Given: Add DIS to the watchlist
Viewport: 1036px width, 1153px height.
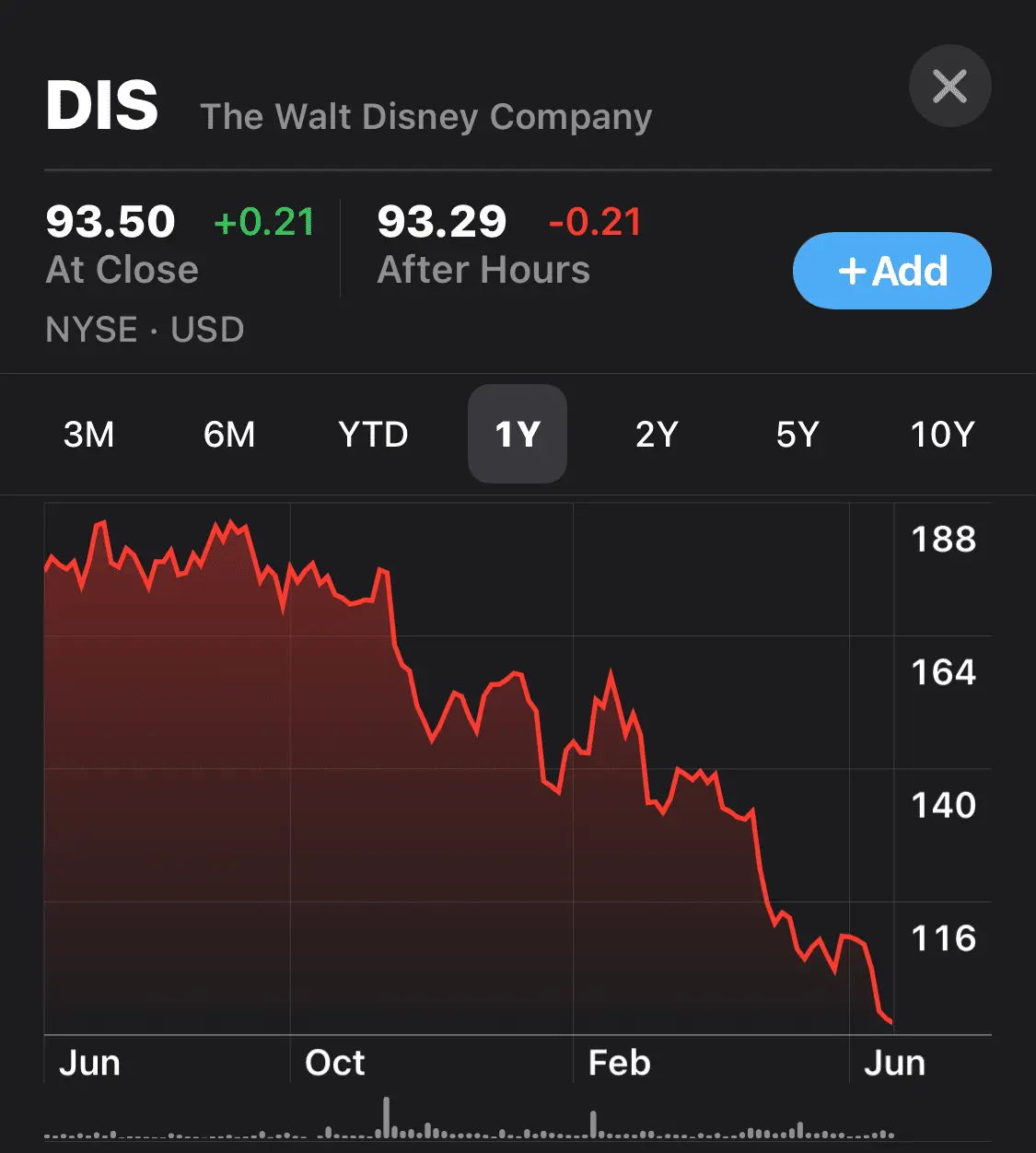Looking at the screenshot, I should [x=891, y=271].
